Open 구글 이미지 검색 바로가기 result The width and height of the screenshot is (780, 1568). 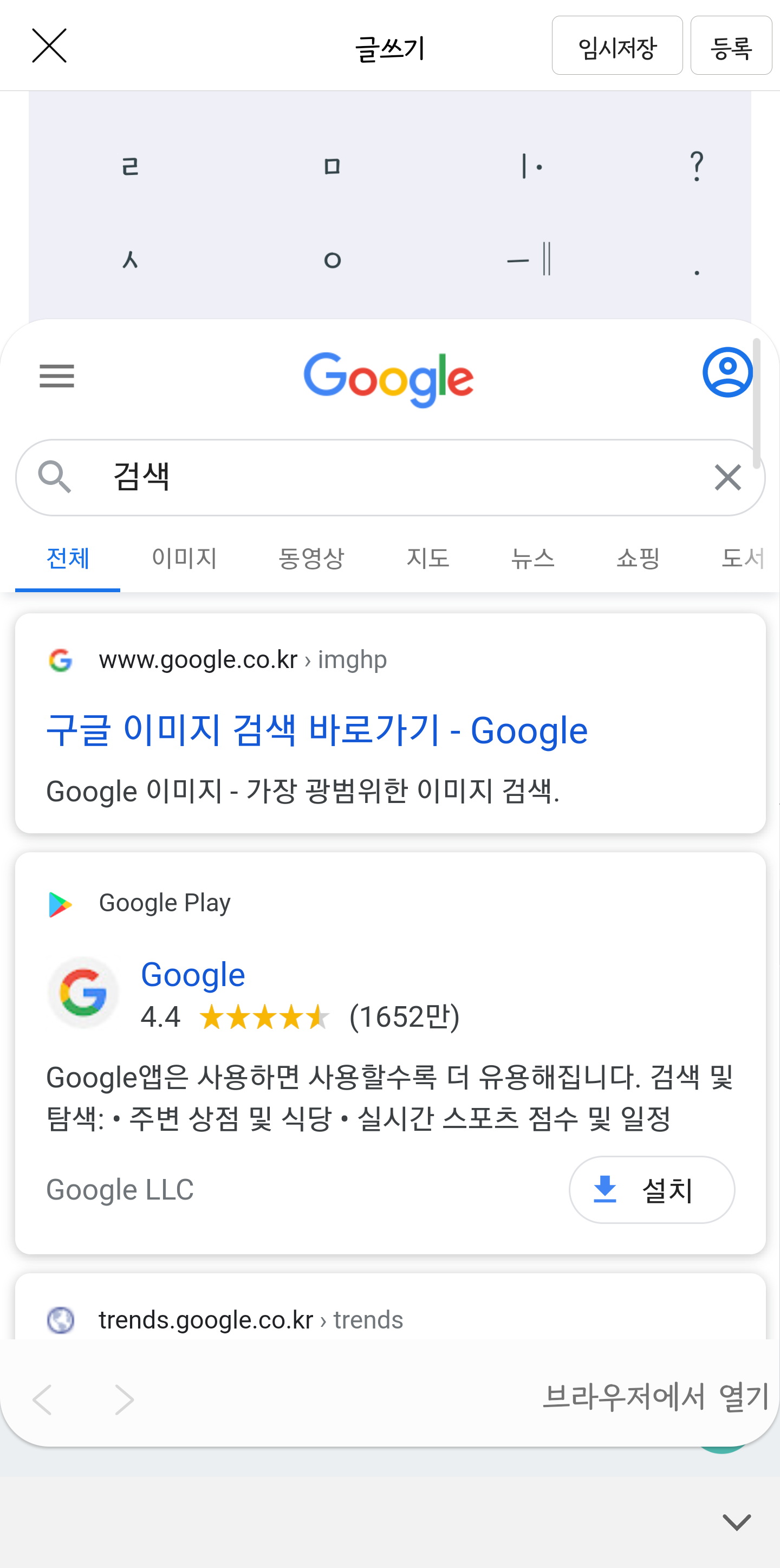[x=317, y=730]
